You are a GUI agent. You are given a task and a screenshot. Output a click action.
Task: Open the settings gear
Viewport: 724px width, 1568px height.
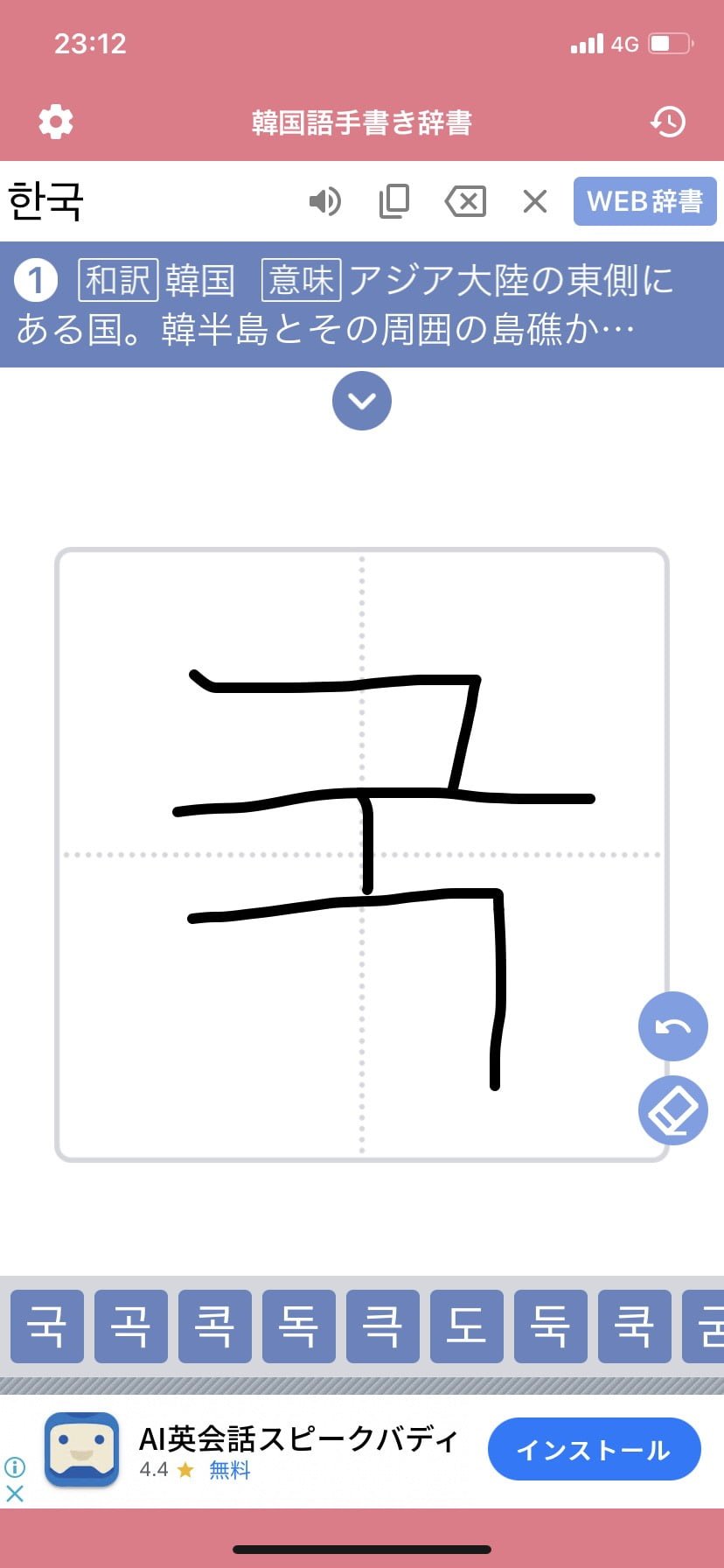click(56, 122)
